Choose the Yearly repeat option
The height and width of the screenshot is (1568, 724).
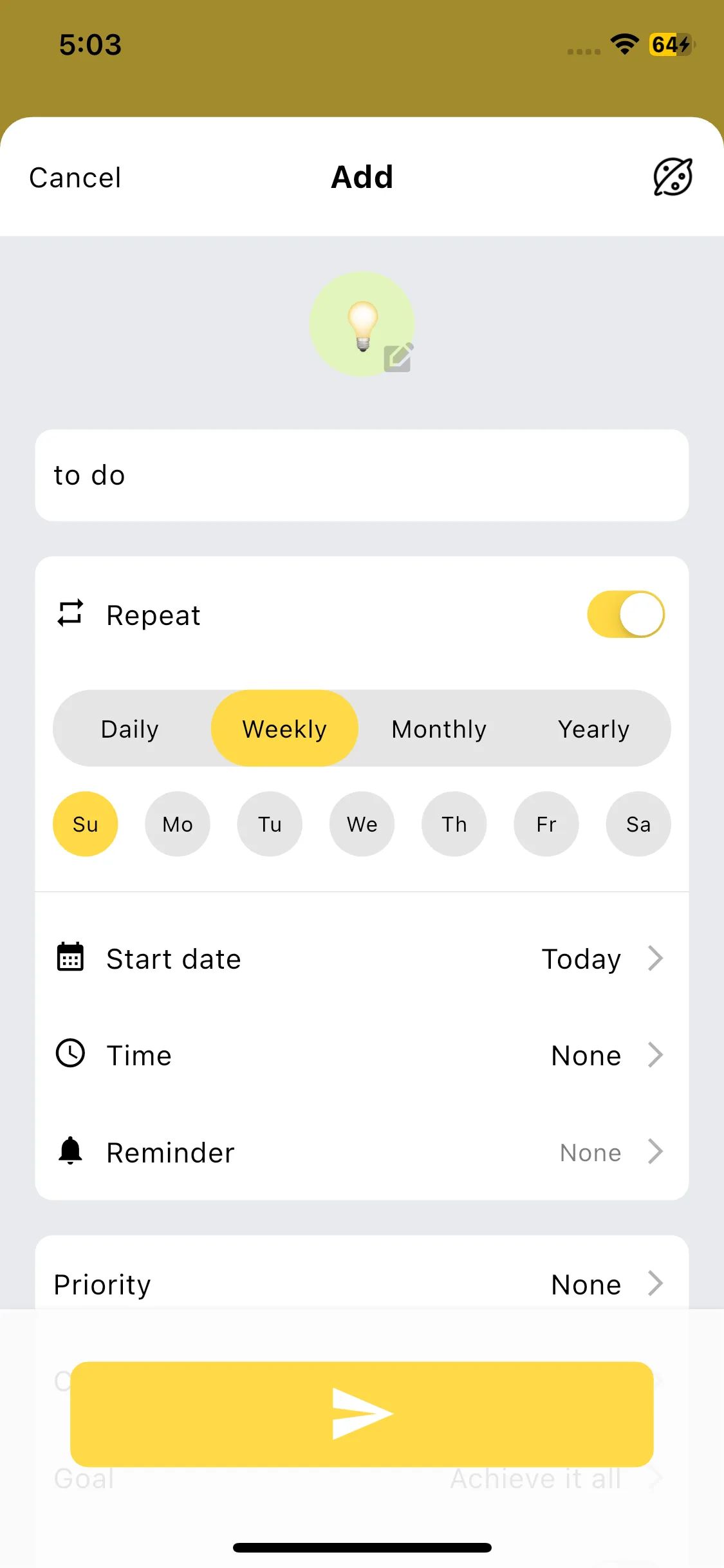593,729
